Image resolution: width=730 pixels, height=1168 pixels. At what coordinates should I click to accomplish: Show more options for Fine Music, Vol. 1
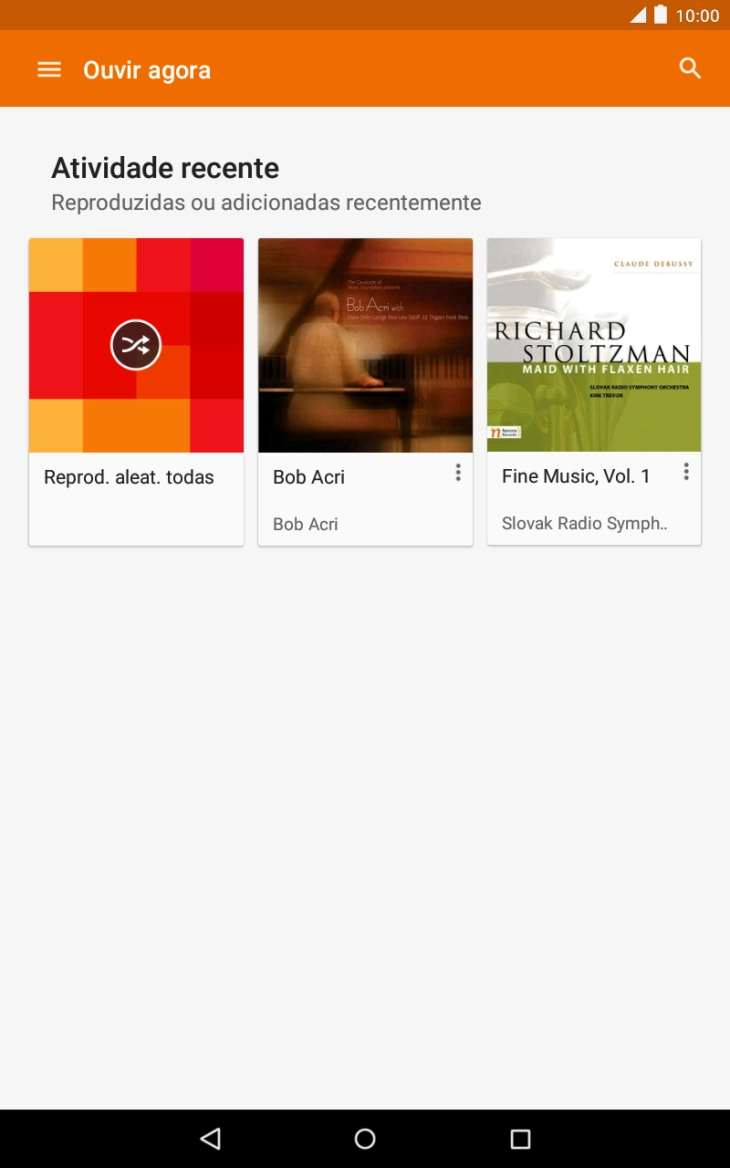686,472
